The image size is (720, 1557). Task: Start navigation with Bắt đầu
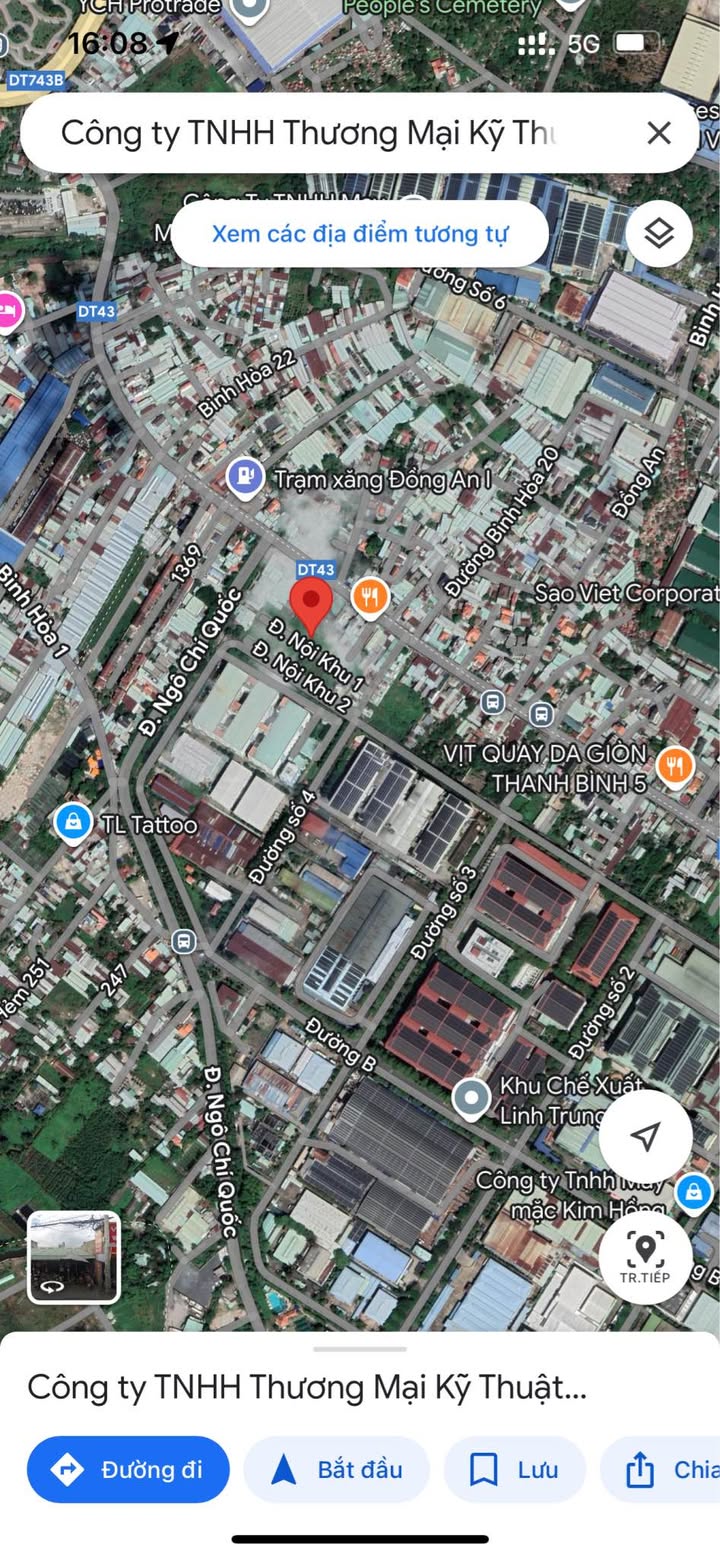coord(337,1469)
